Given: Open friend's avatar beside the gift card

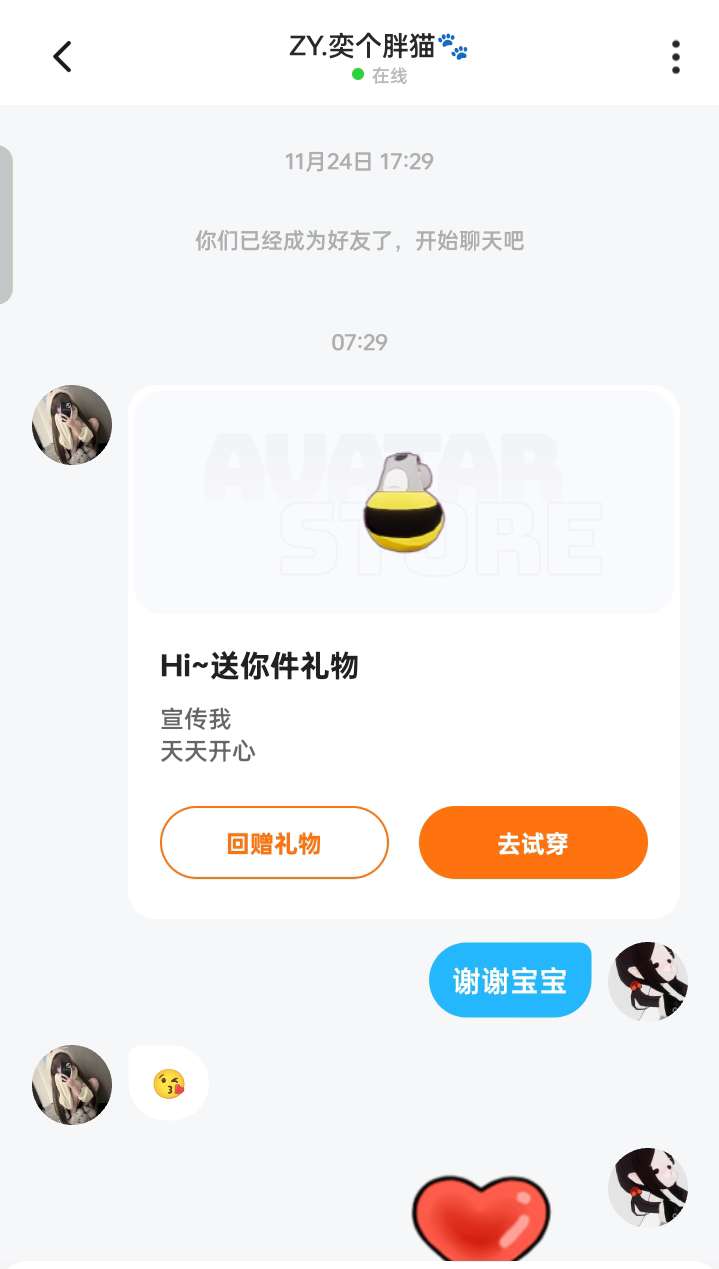Looking at the screenshot, I should tap(72, 425).
